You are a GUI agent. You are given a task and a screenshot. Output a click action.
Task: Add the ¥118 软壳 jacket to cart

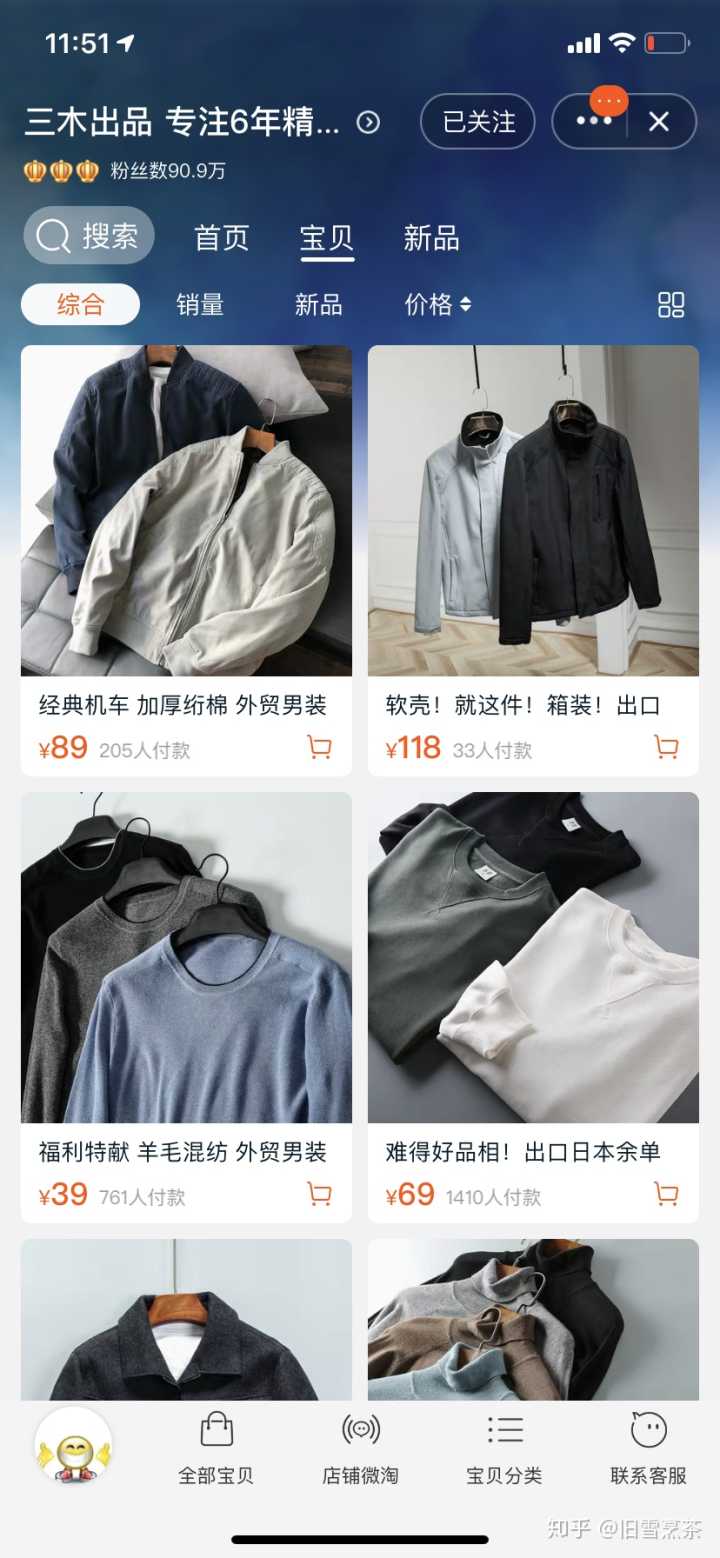click(666, 747)
